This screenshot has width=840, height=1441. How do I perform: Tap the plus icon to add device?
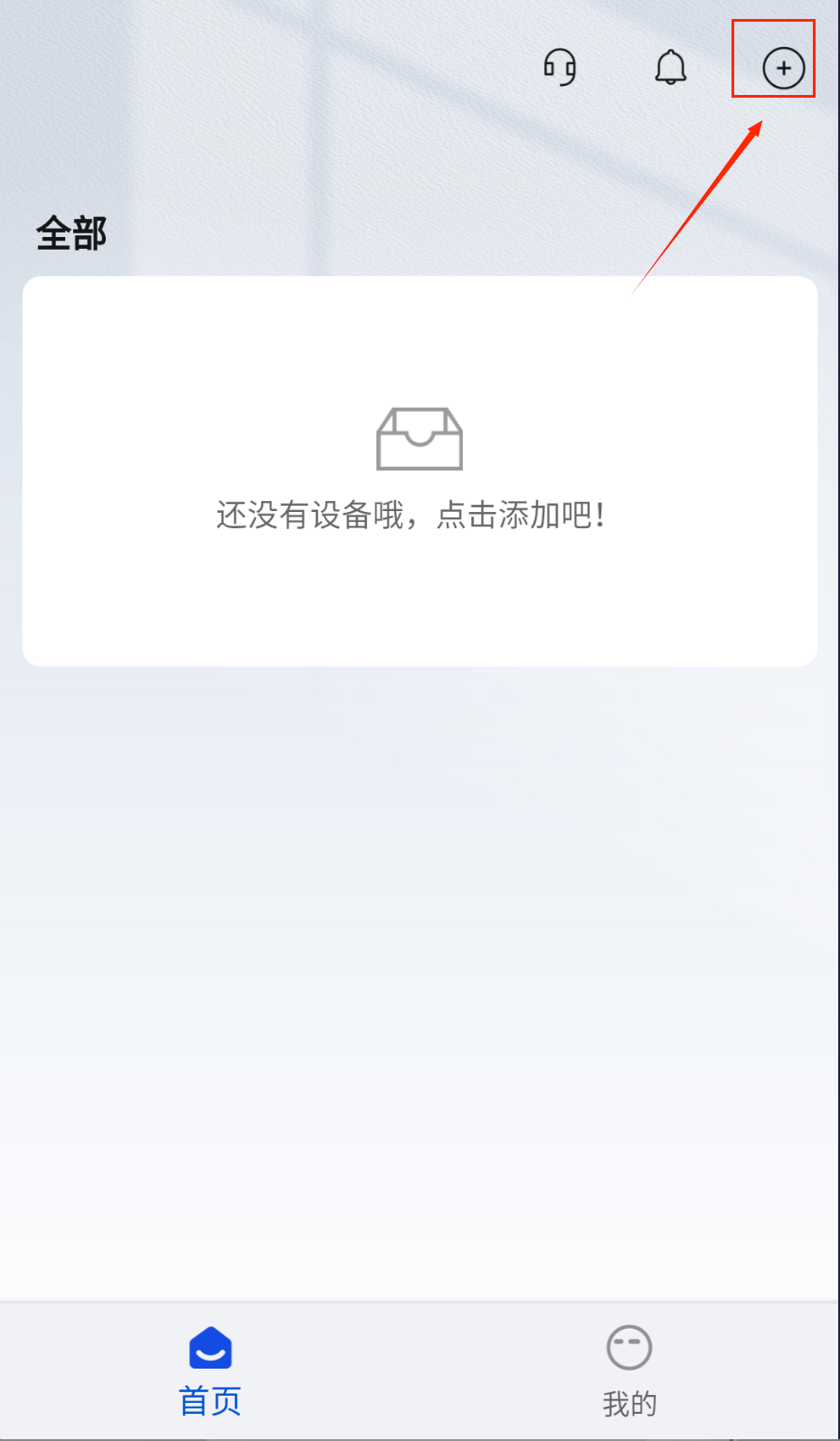(x=783, y=68)
